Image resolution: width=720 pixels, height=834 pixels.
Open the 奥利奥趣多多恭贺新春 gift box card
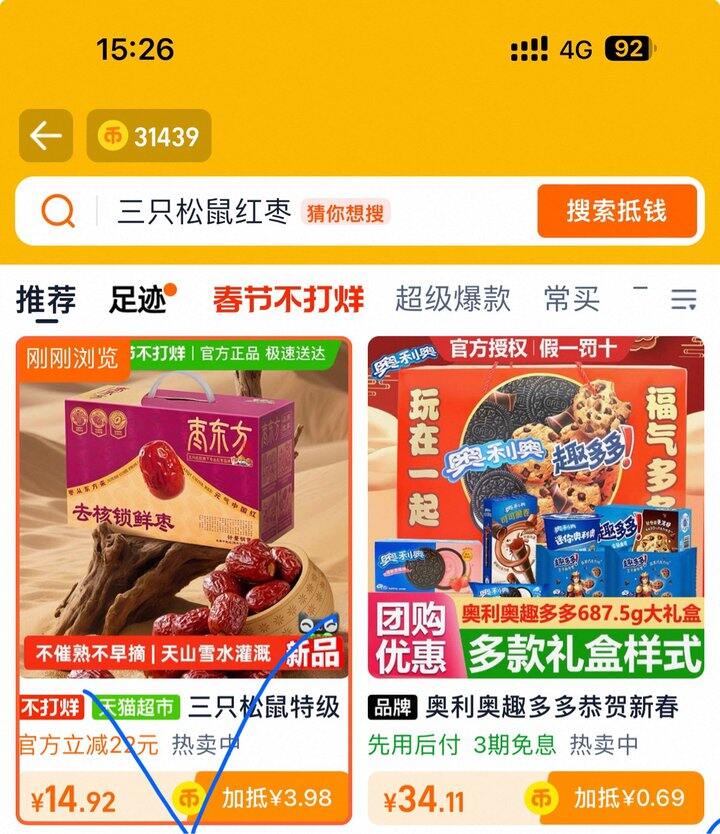[x=536, y=520]
